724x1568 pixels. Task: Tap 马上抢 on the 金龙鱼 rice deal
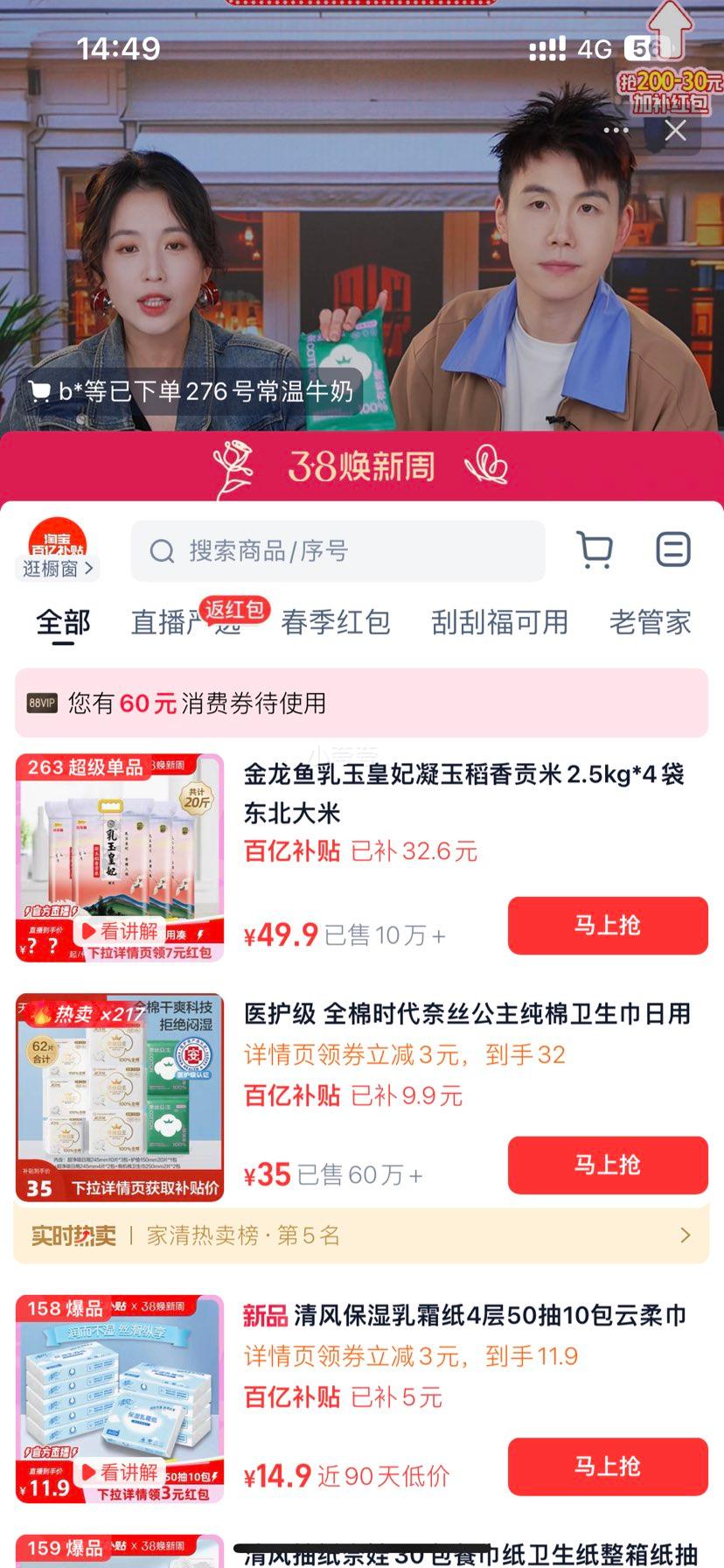[607, 925]
